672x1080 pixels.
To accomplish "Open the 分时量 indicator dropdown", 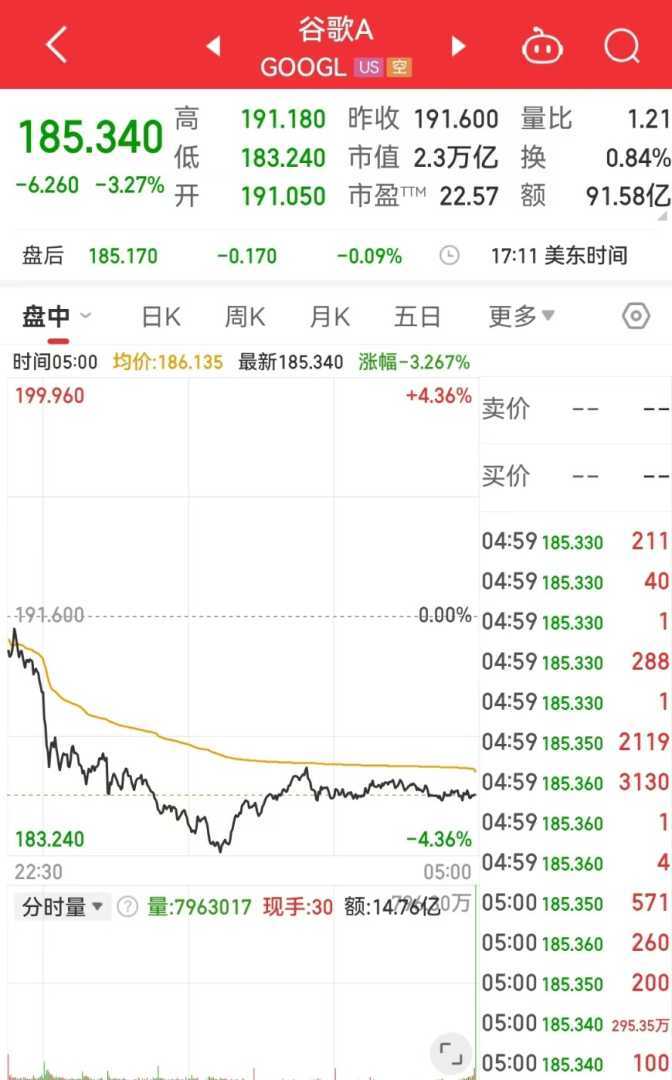I will [63, 907].
